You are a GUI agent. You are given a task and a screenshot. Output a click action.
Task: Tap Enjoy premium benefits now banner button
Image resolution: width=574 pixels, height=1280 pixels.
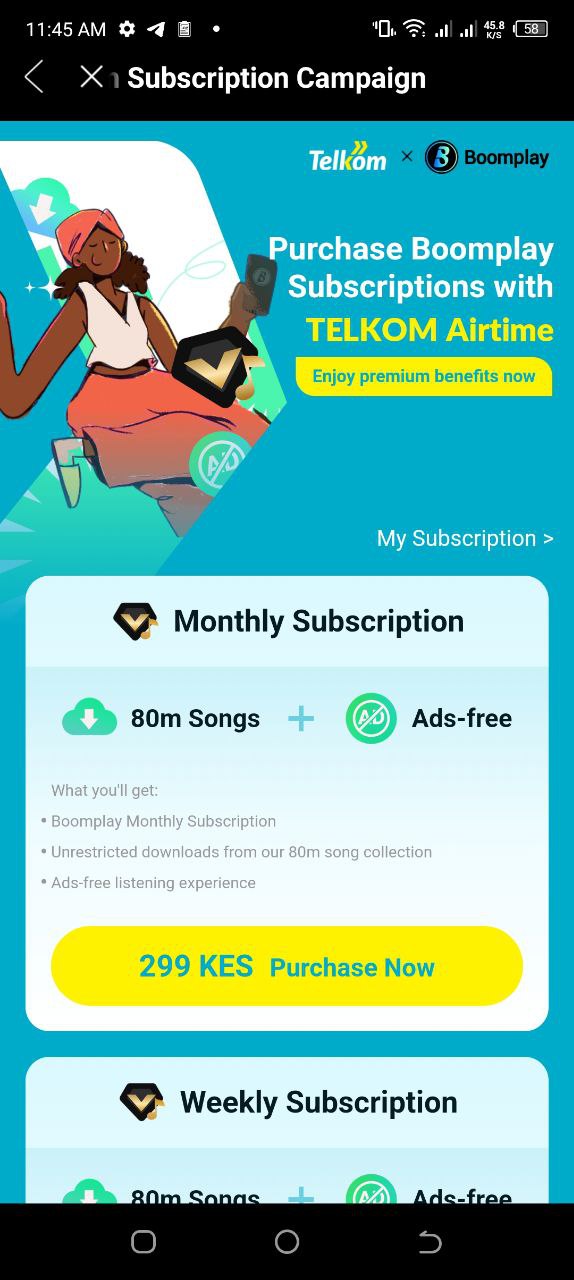tap(424, 376)
